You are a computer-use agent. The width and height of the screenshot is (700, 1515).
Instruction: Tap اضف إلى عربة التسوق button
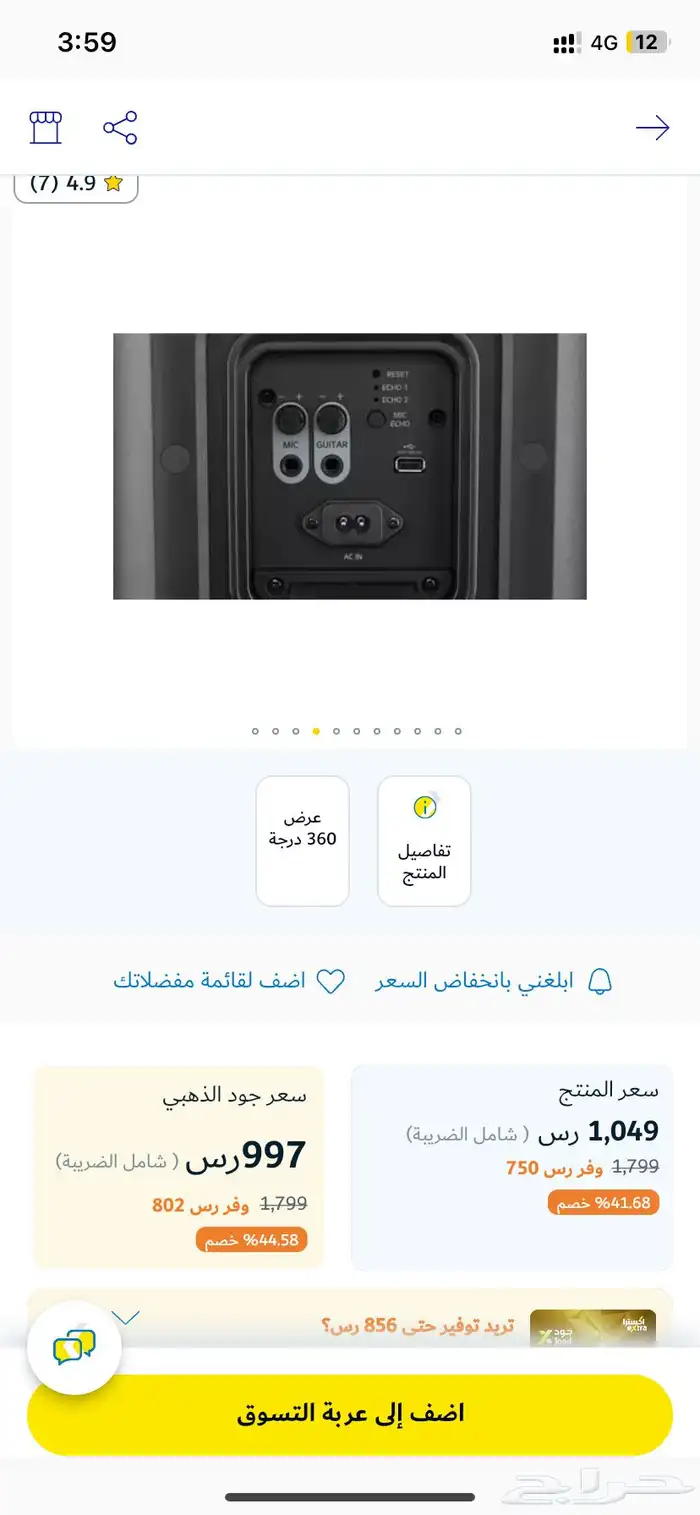click(x=350, y=1414)
